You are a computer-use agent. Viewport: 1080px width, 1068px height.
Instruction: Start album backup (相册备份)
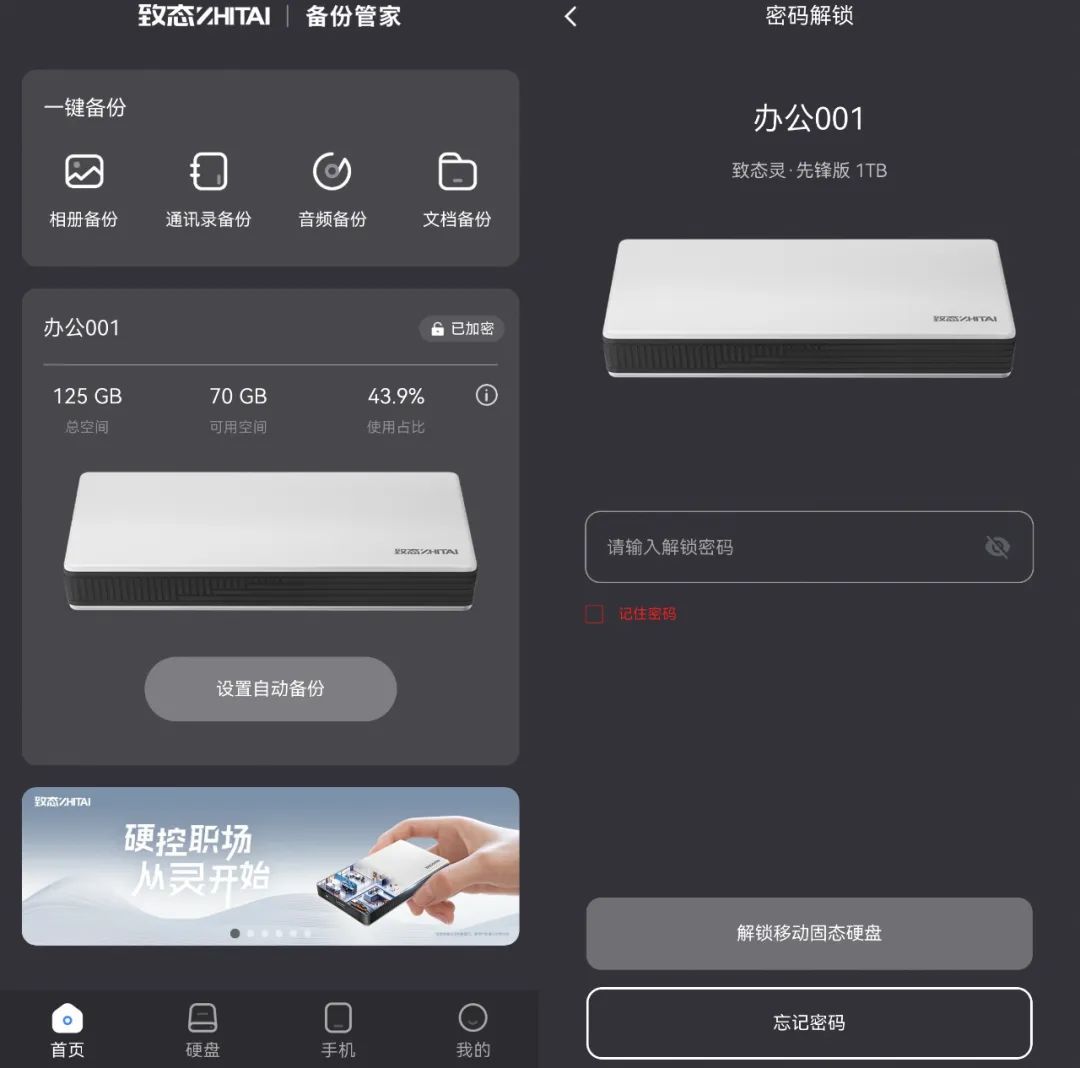pyautogui.click(x=84, y=189)
